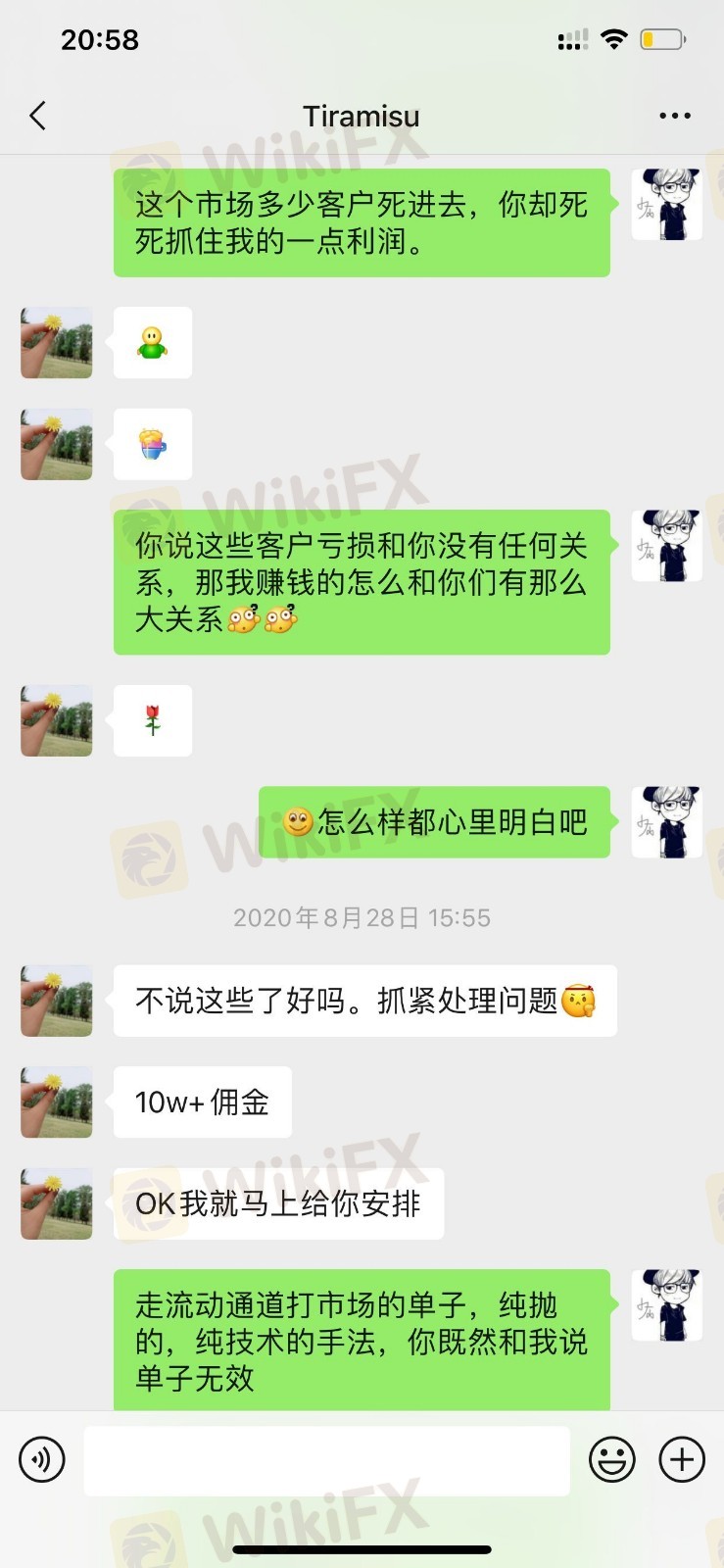This screenshot has width=724, height=1568.
Task: Go back from the Tiramisu chat
Action: pos(38,116)
